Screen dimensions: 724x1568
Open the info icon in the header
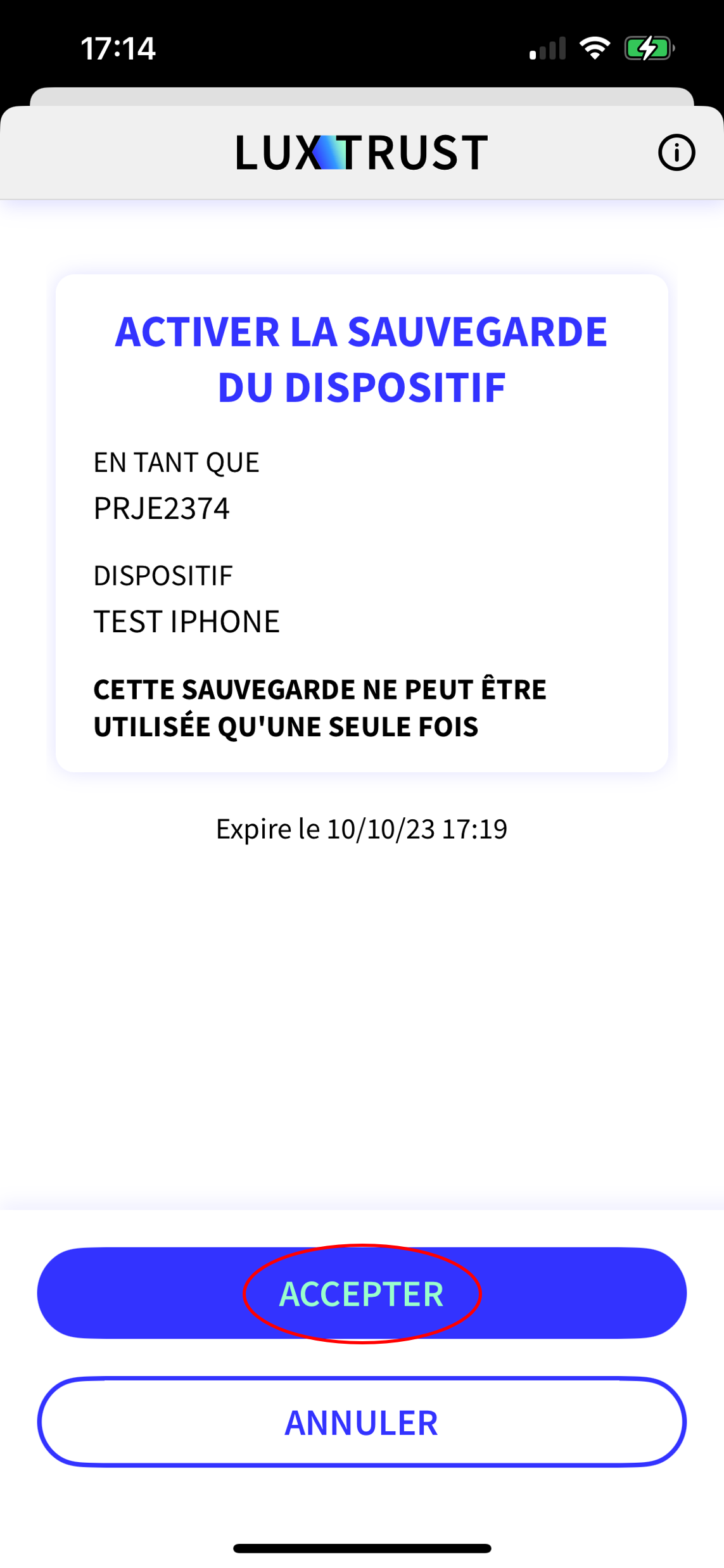click(x=676, y=153)
